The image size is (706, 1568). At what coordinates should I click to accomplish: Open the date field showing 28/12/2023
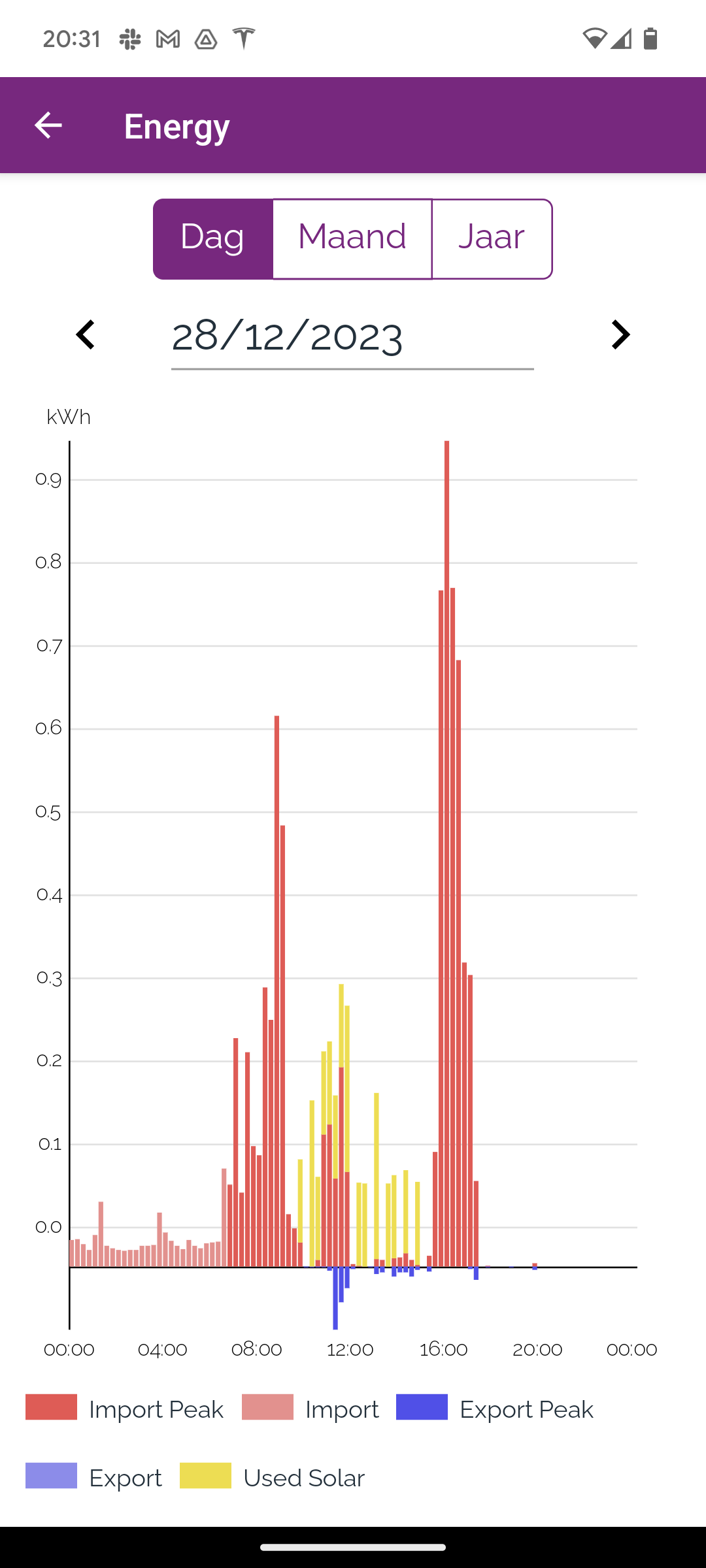pyautogui.click(x=352, y=337)
